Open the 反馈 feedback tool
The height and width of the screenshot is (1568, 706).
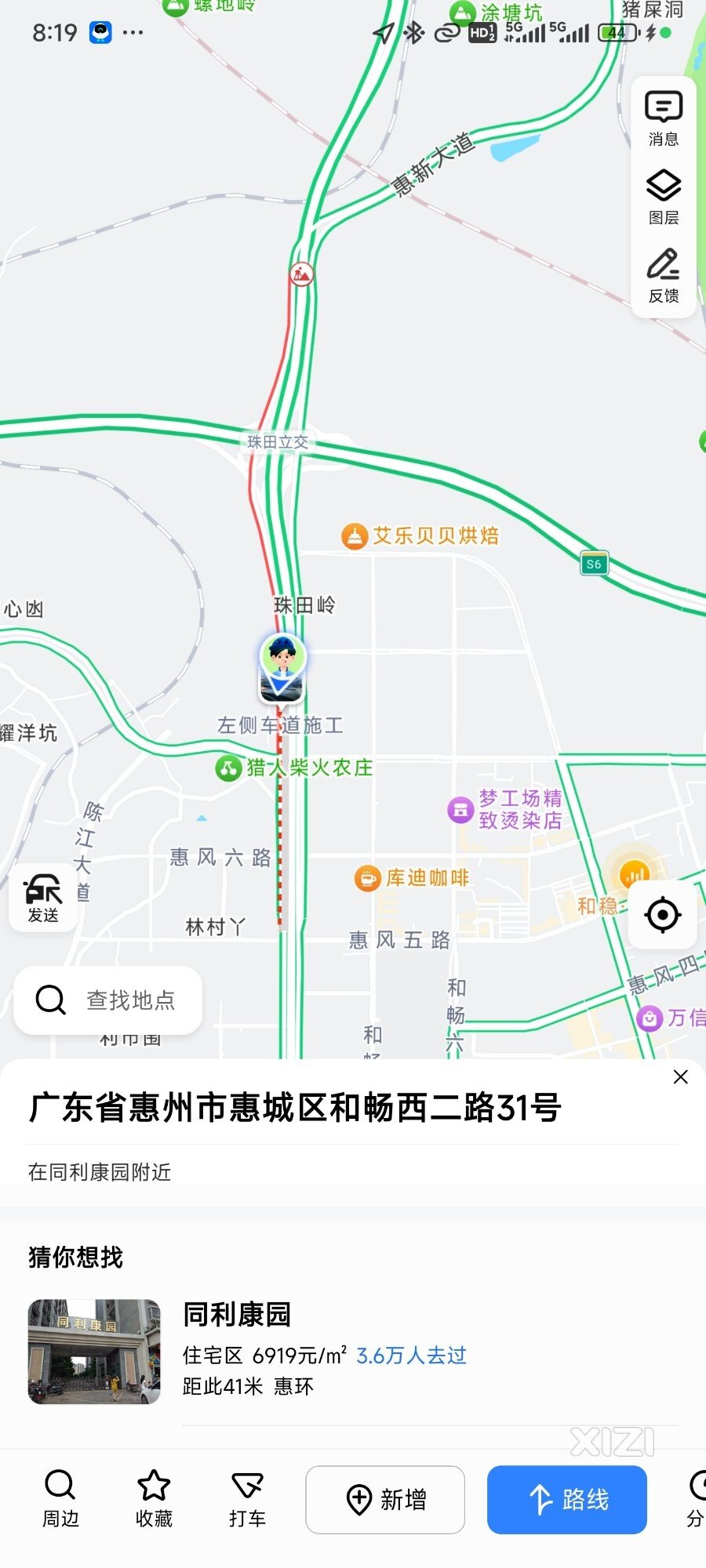[x=664, y=274]
